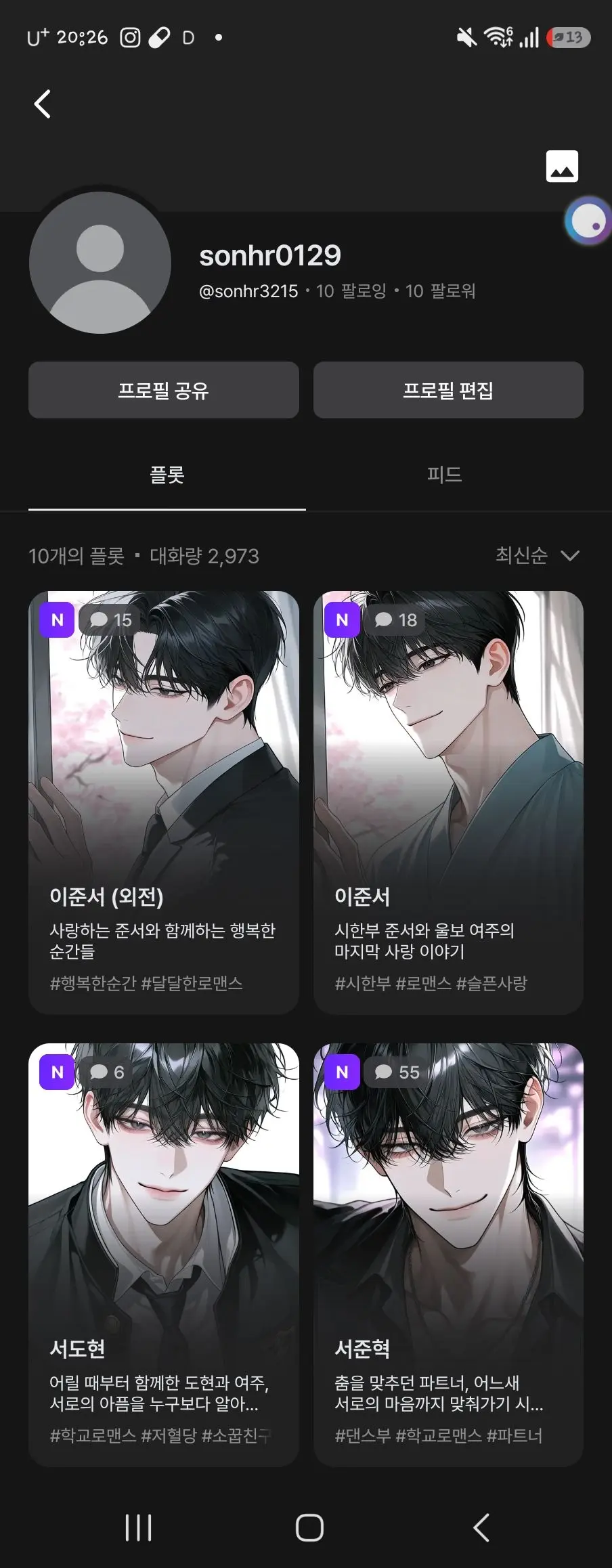Screen dimensions: 612x1568
Task: Open the 이준서 (외전) plot card
Action: pos(164,802)
